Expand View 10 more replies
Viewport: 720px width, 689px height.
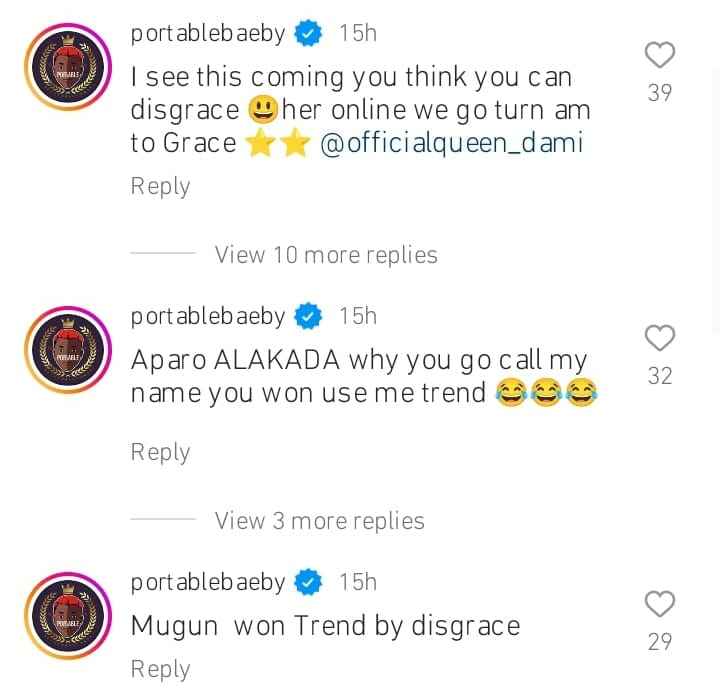point(325,254)
